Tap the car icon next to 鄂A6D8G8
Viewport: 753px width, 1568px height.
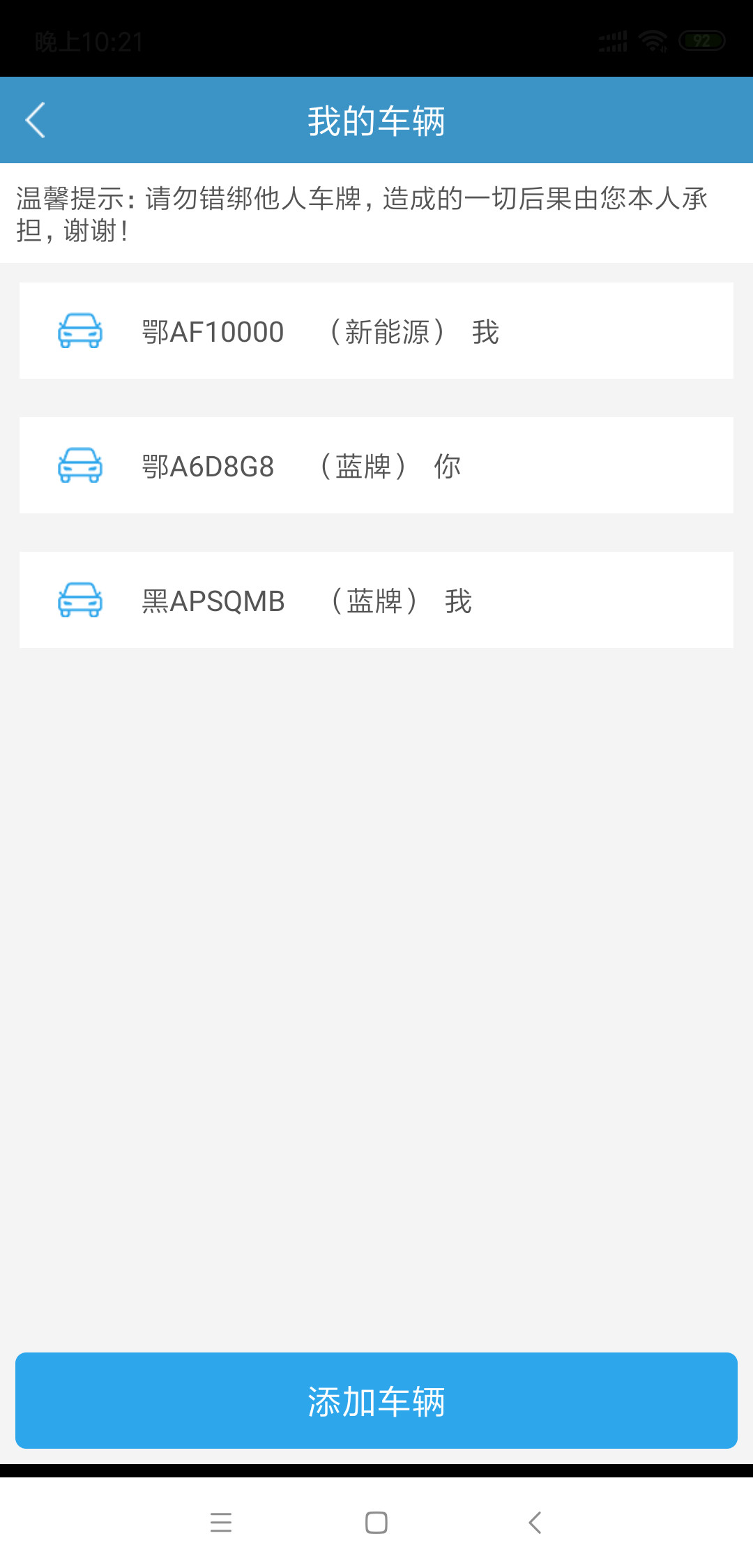tap(79, 465)
